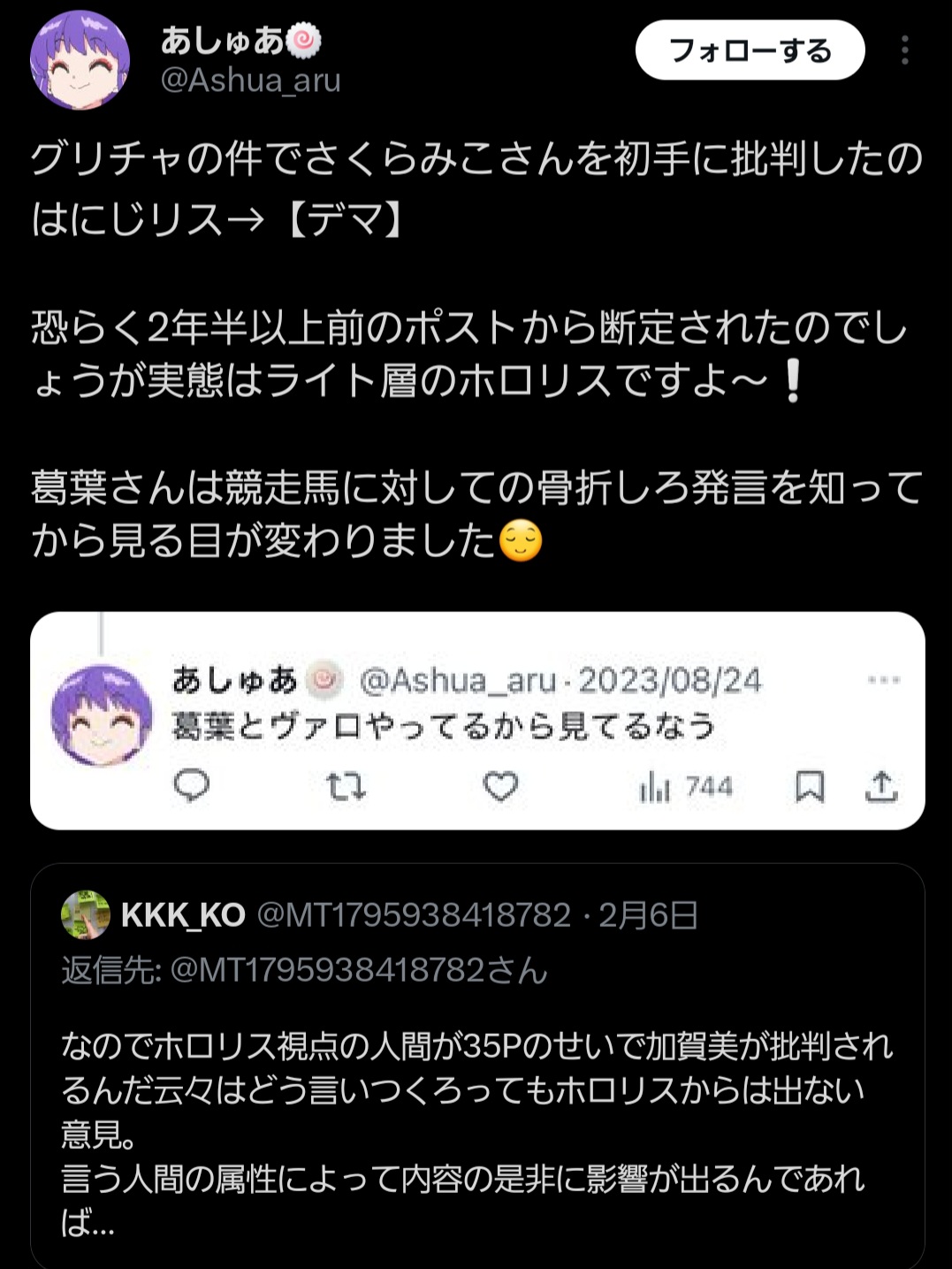Open the post's overflow menu

tap(904, 50)
